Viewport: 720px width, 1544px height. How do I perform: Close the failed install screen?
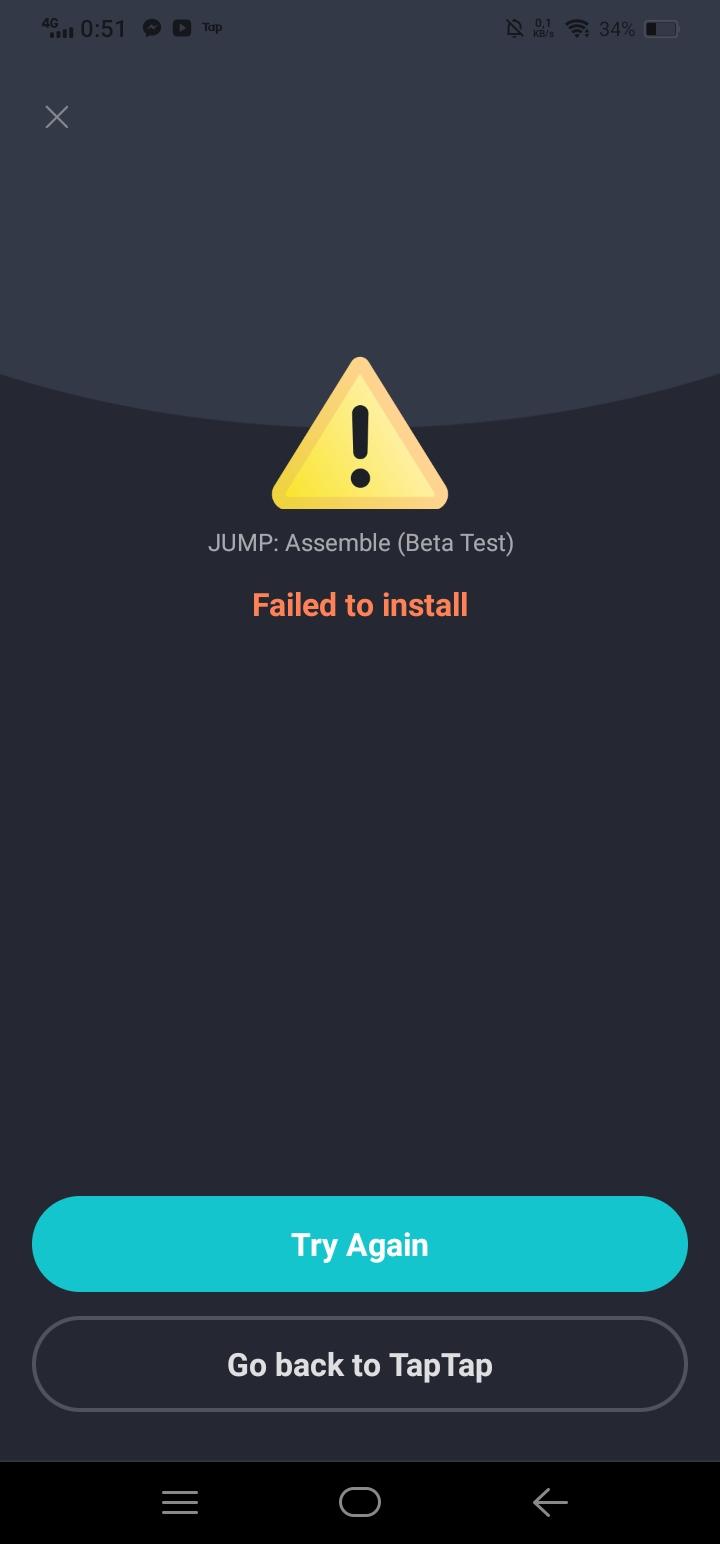click(57, 117)
